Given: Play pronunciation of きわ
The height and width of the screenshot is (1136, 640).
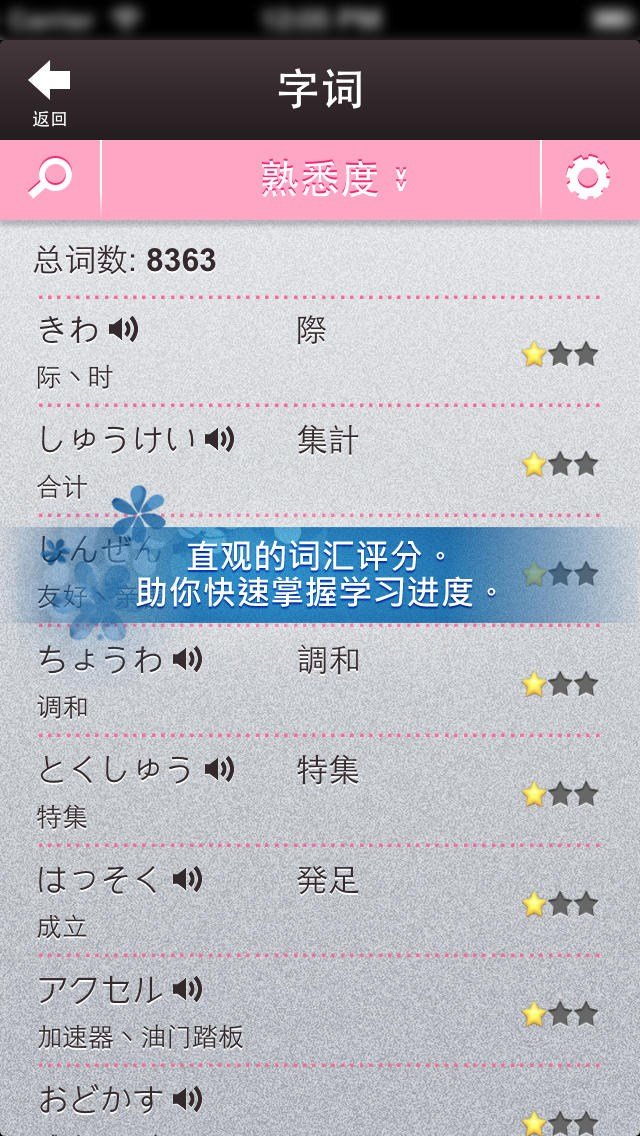Looking at the screenshot, I should coord(123,328).
